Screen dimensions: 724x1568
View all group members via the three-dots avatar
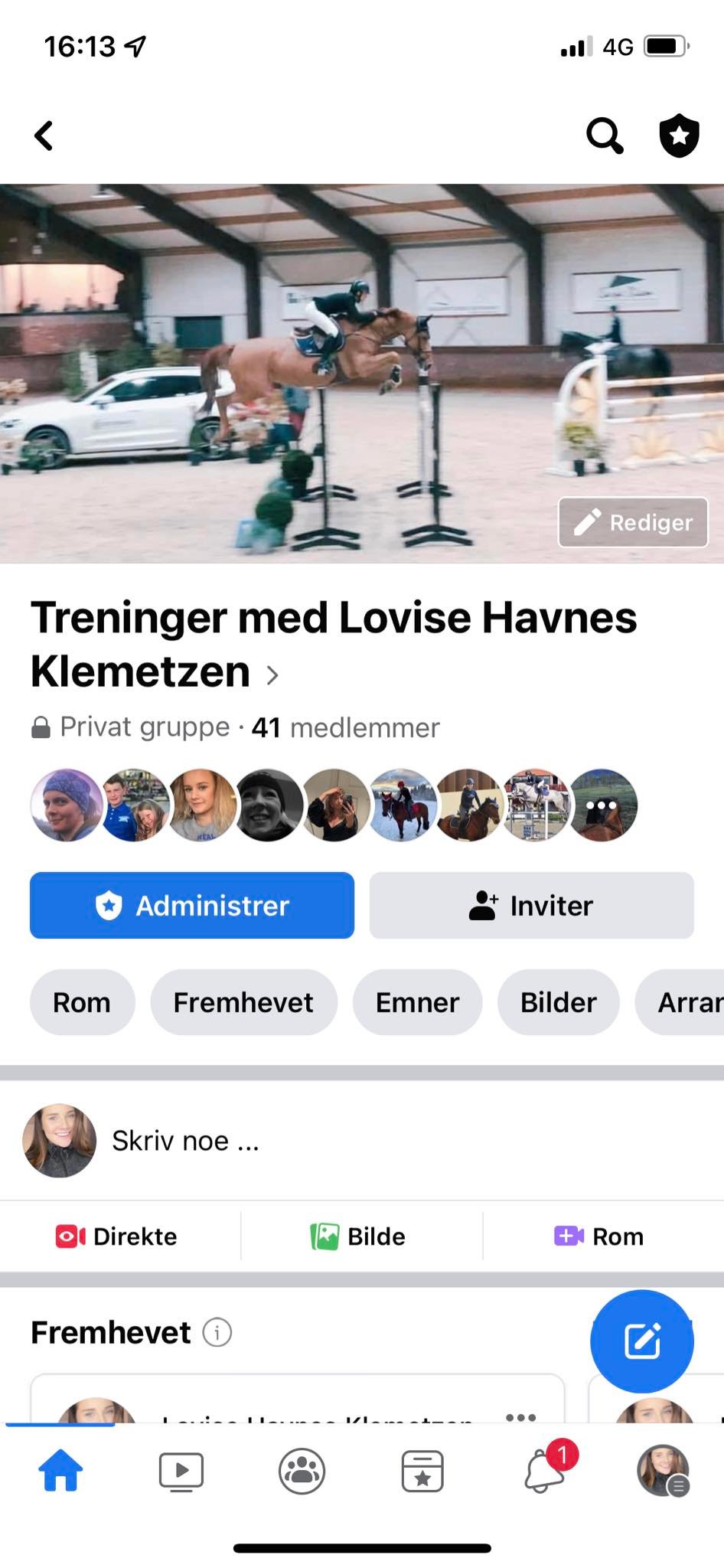click(x=602, y=805)
